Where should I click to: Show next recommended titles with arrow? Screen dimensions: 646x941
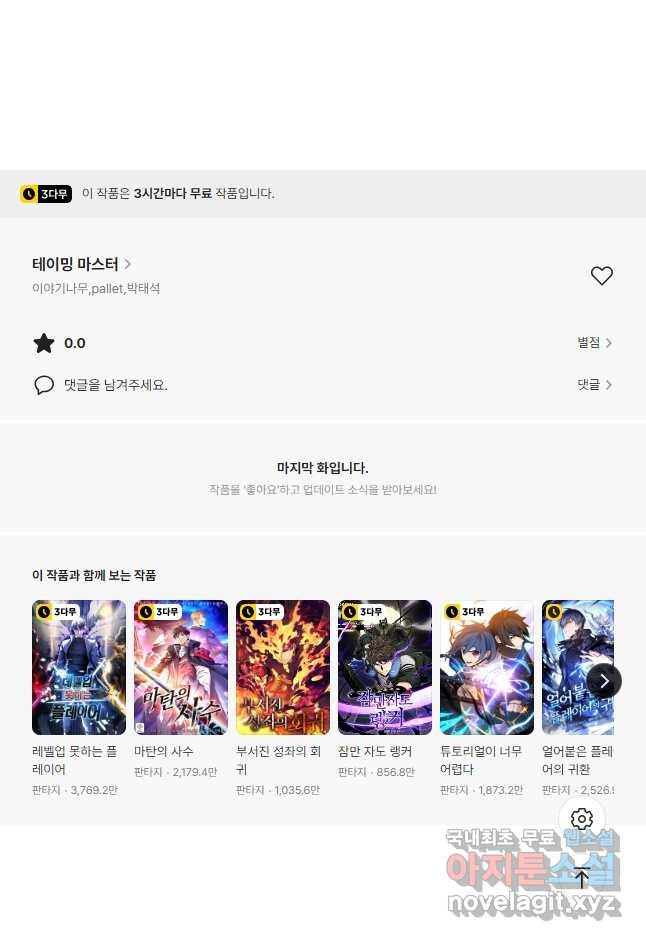point(604,681)
